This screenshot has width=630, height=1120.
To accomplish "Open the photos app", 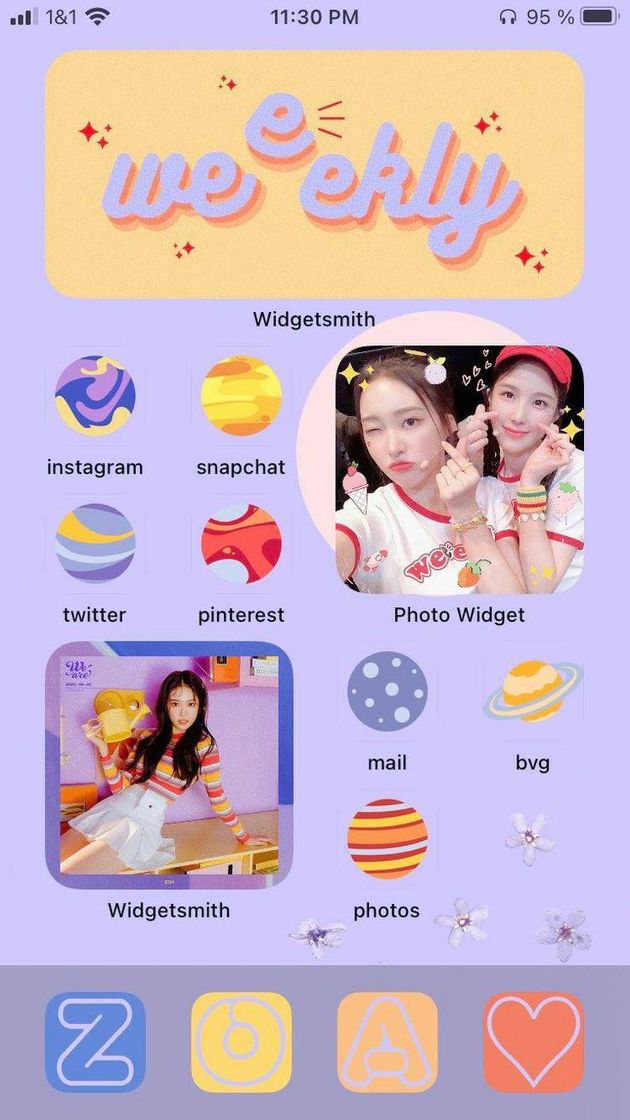I will point(387,839).
